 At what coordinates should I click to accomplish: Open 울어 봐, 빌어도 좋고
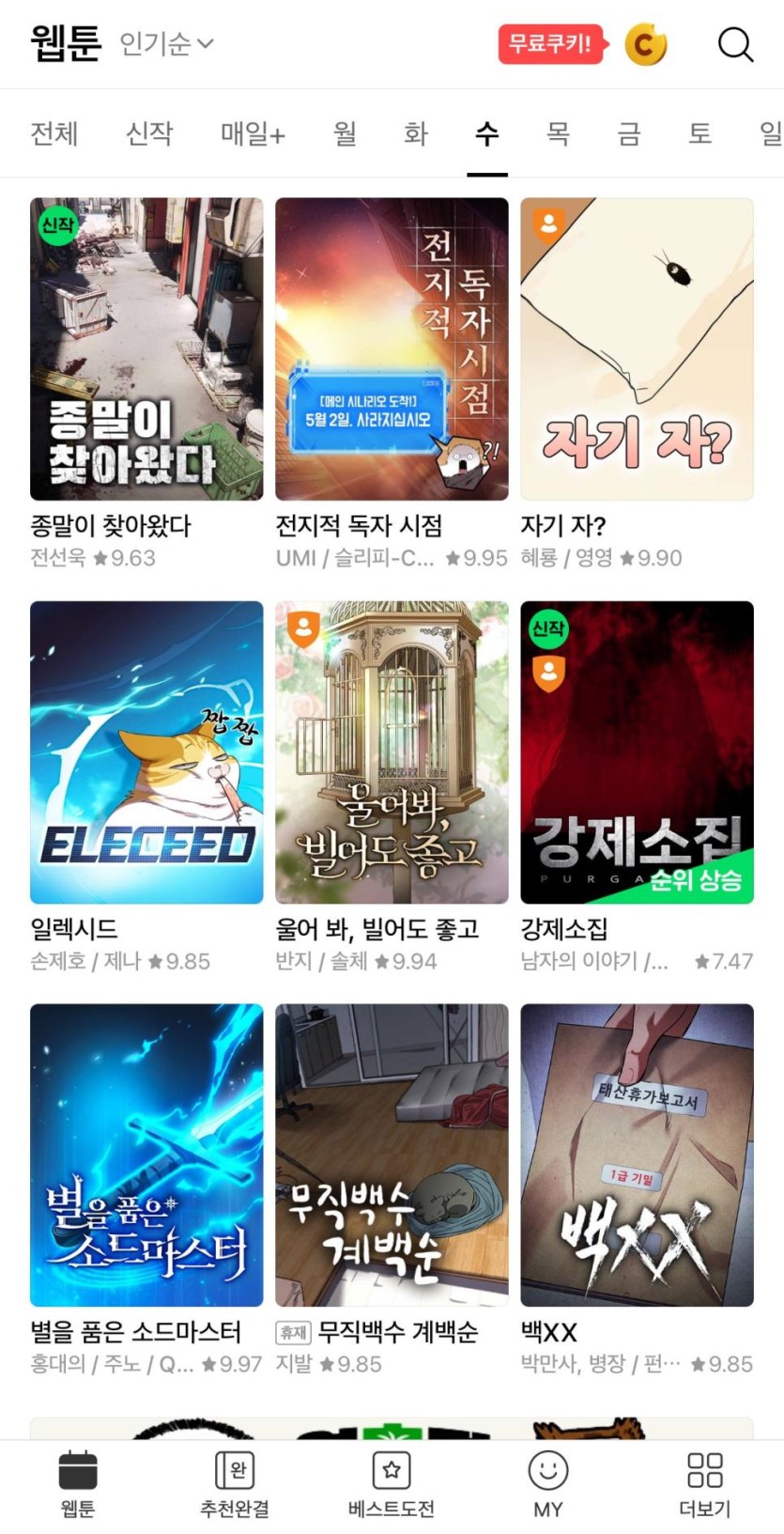[x=392, y=752]
